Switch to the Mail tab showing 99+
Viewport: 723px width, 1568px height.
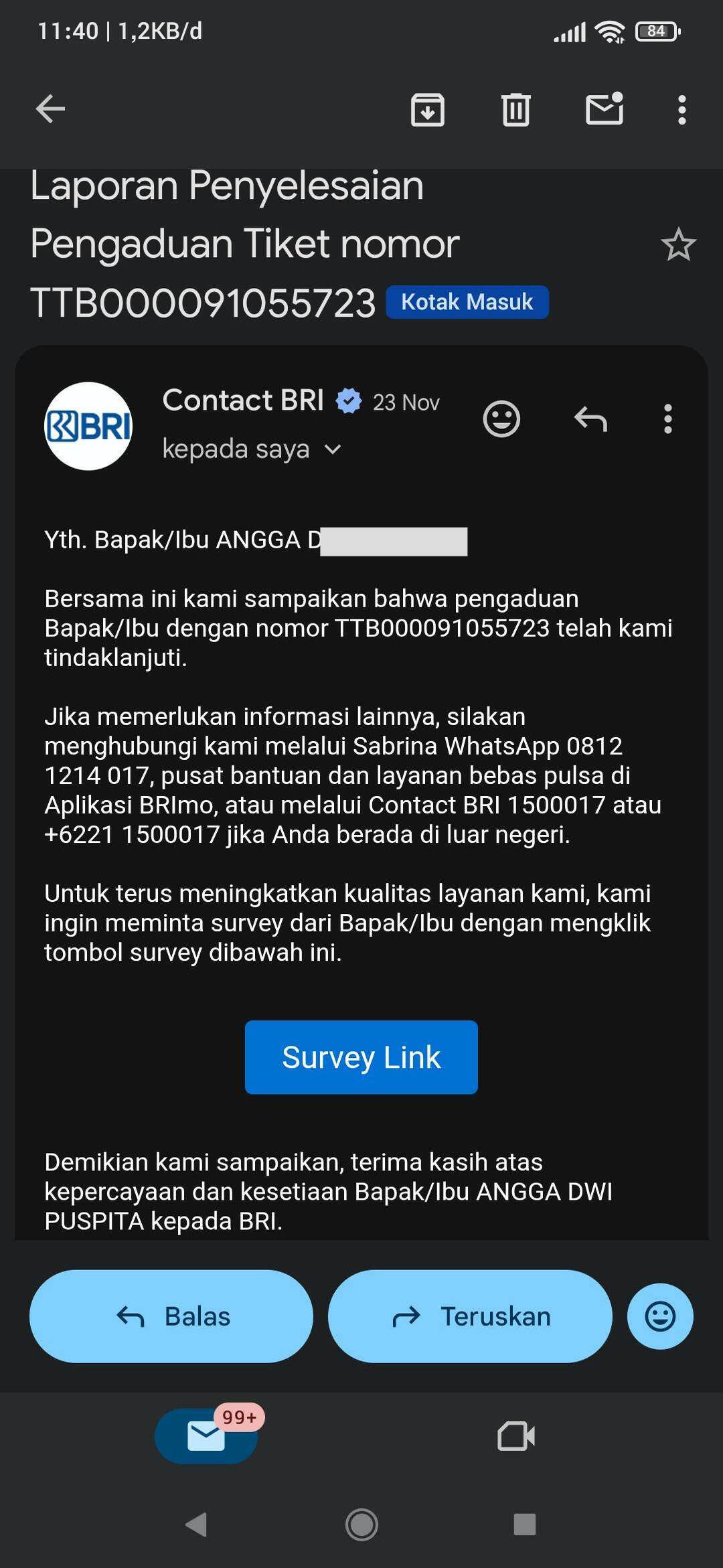pos(206,1435)
